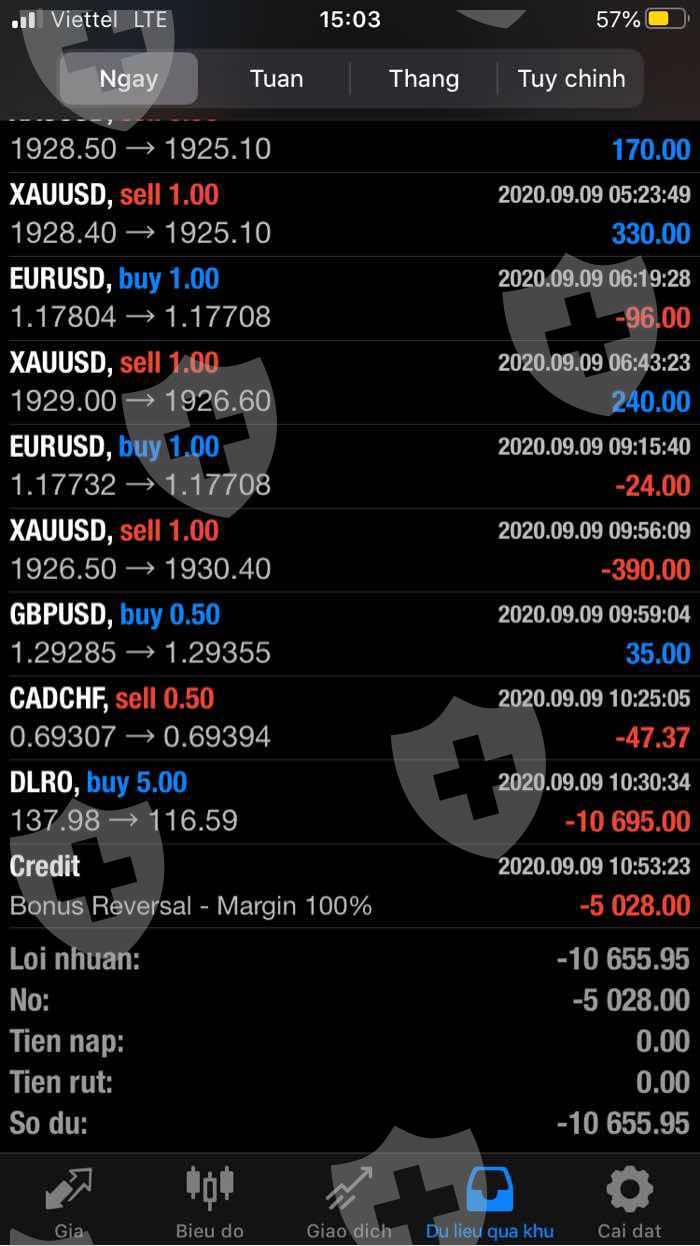
Task: Expand the CADCHF sell 0.50 trade
Action: click(350, 718)
